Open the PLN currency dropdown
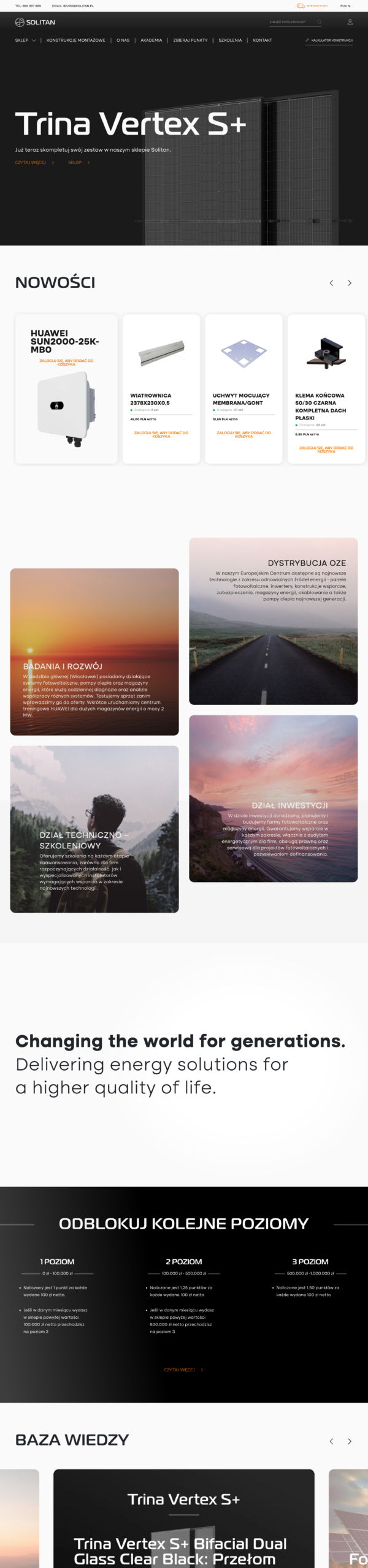This screenshot has width=368, height=1568. click(345, 6)
